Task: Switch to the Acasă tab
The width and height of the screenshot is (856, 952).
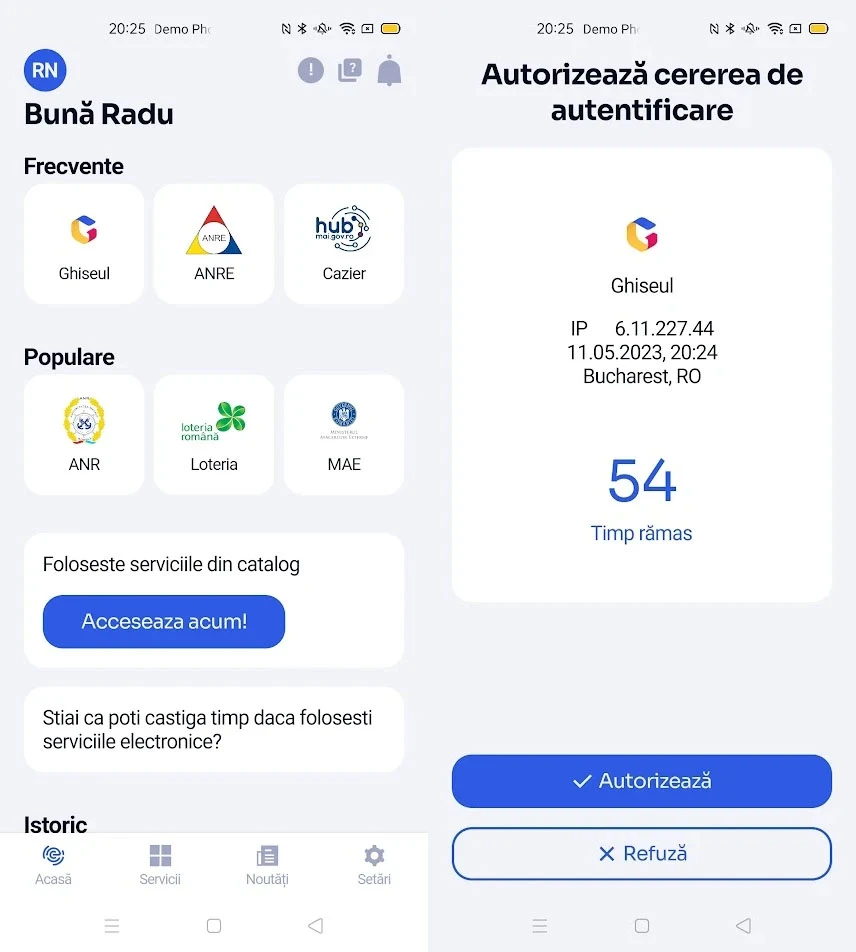Action: click(x=53, y=866)
